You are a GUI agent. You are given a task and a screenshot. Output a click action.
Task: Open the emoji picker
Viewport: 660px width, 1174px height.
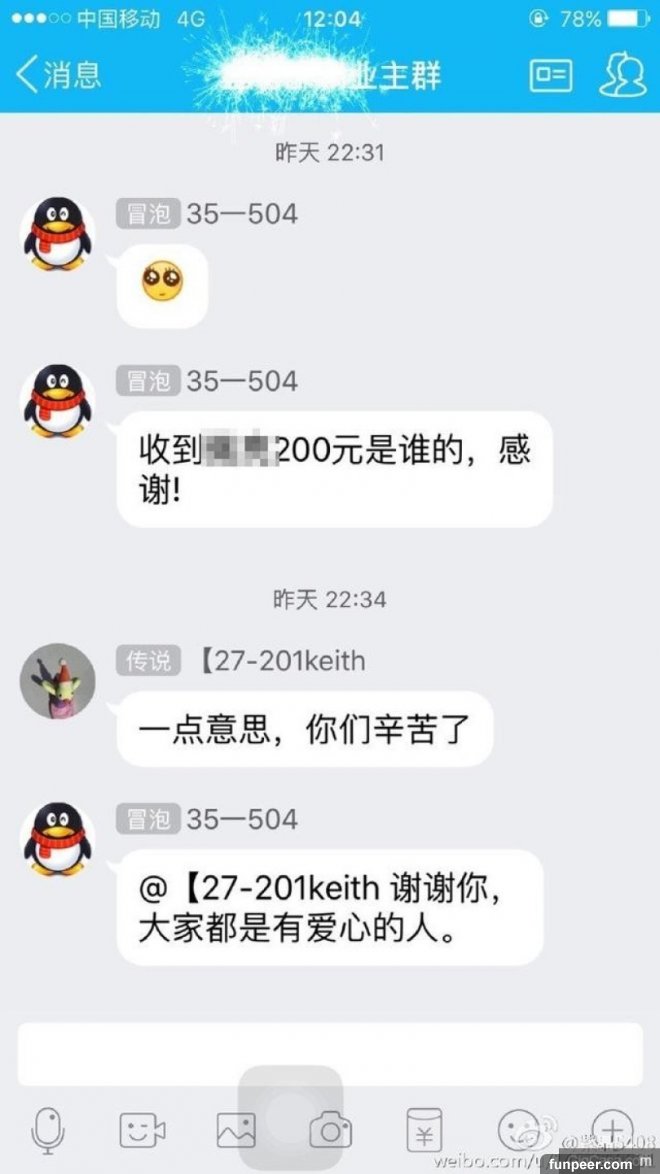(x=519, y=1130)
